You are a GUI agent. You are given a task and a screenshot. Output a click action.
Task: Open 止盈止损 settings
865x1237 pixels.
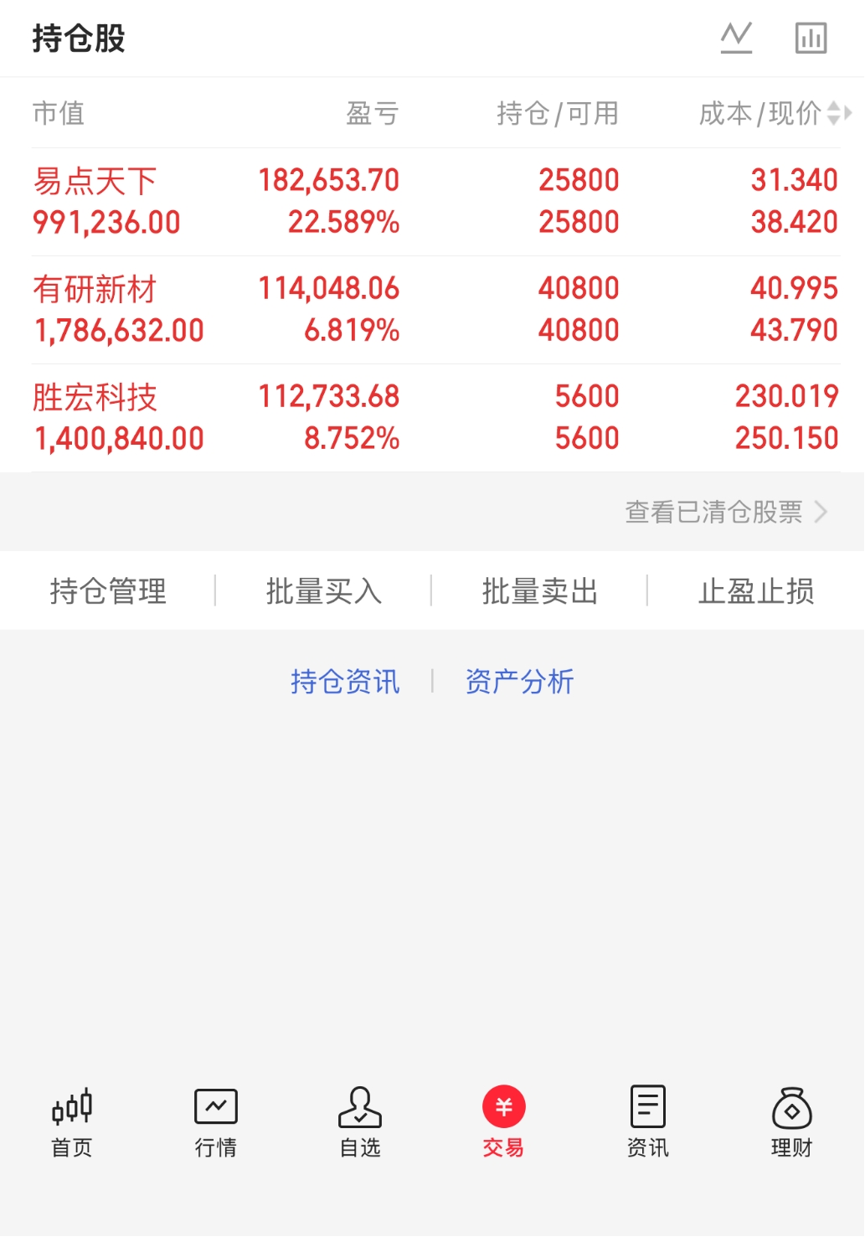click(x=756, y=591)
